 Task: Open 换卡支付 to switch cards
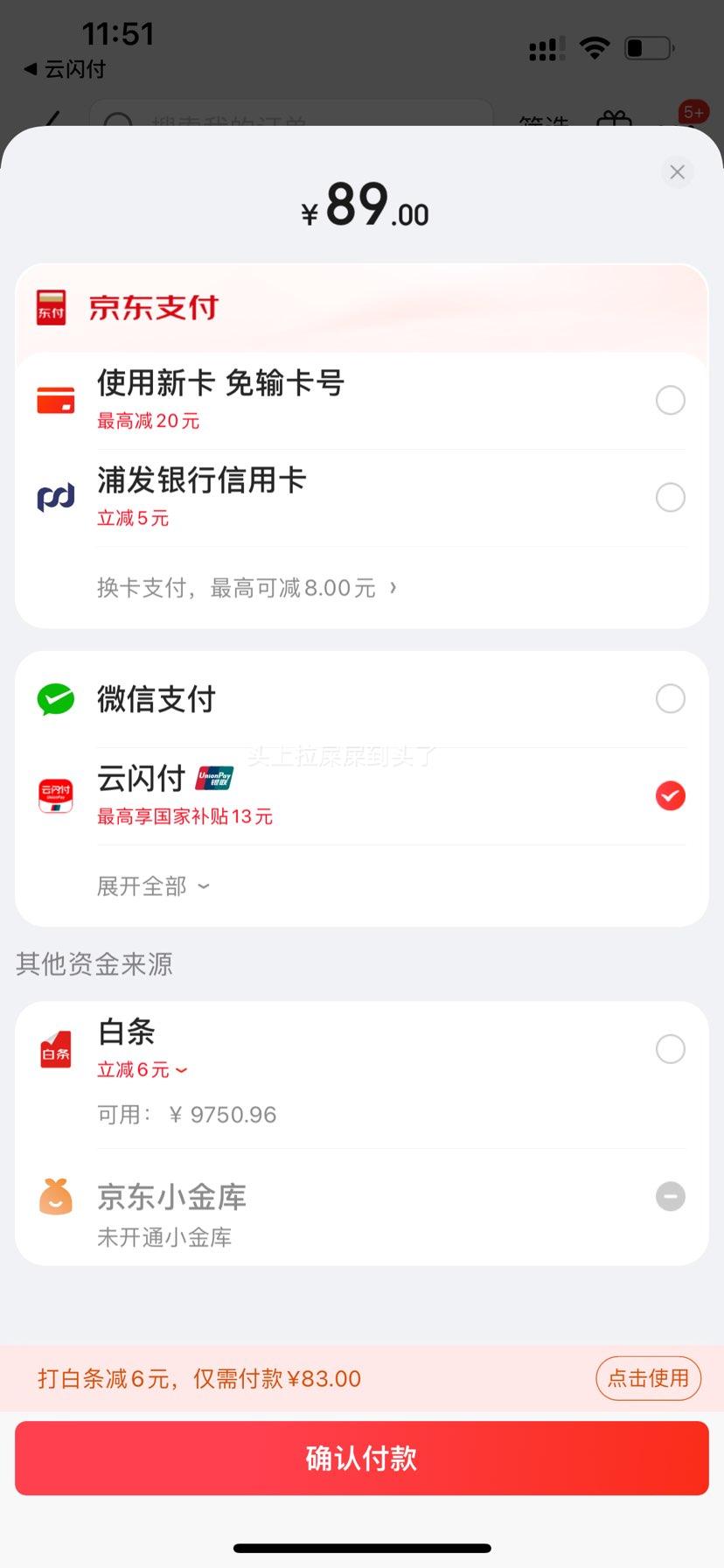pyautogui.click(x=247, y=588)
